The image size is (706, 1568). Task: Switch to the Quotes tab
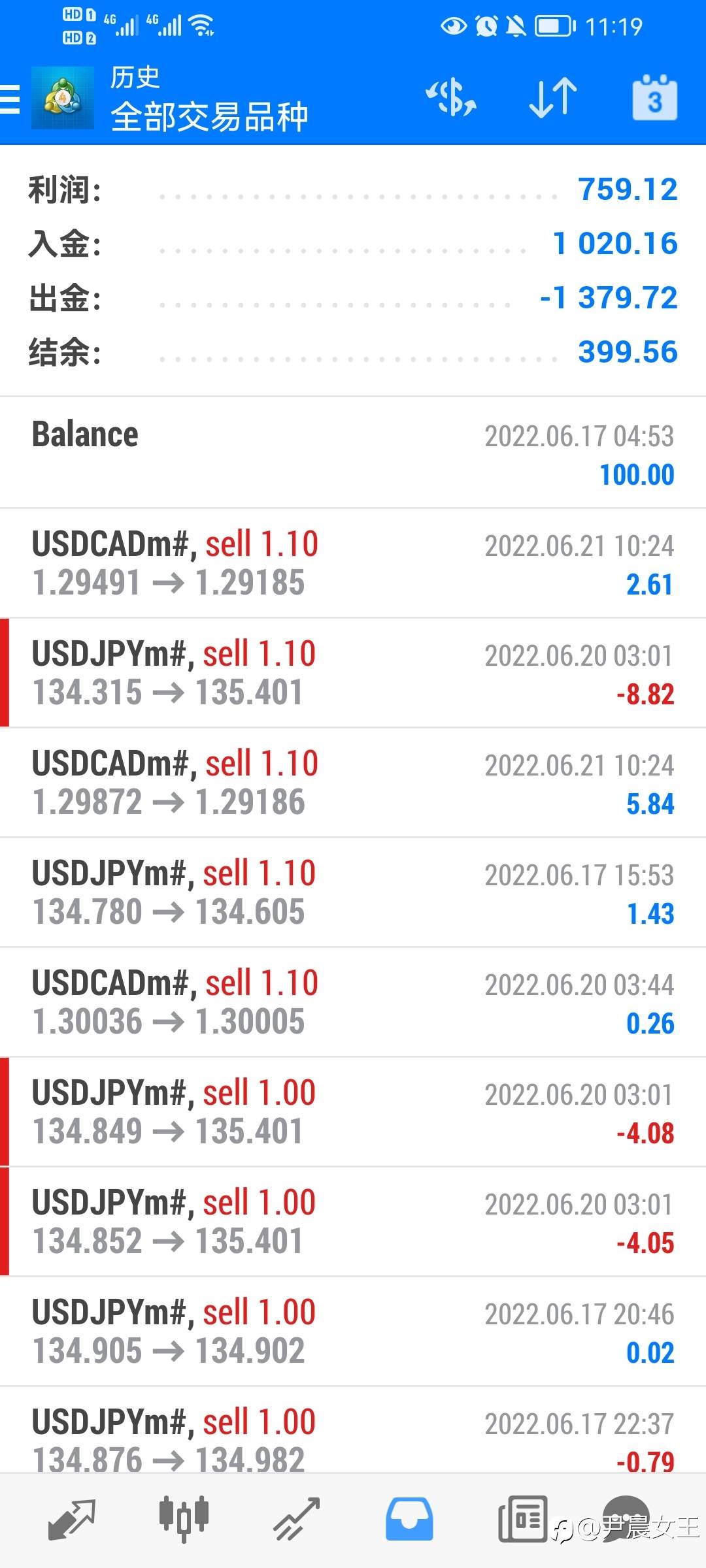click(71, 1520)
